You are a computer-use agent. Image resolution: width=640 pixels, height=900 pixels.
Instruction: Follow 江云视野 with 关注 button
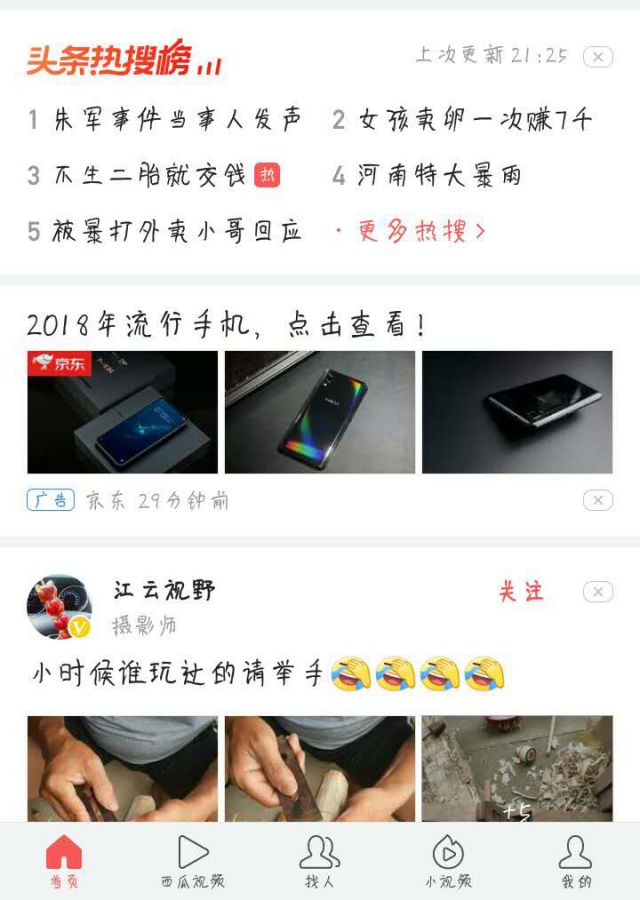(521, 592)
